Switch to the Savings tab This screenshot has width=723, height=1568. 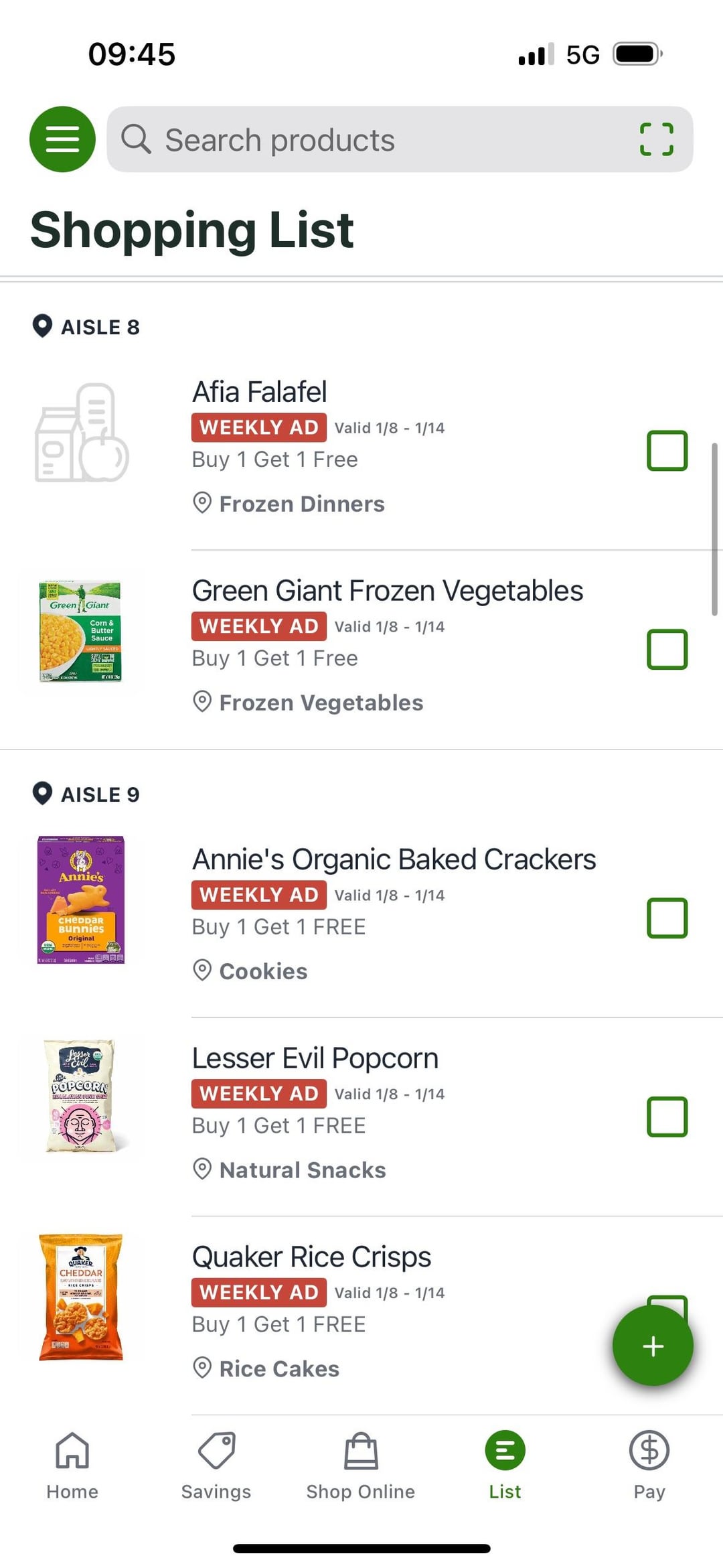pyautogui.click(x=216, y=1466)
